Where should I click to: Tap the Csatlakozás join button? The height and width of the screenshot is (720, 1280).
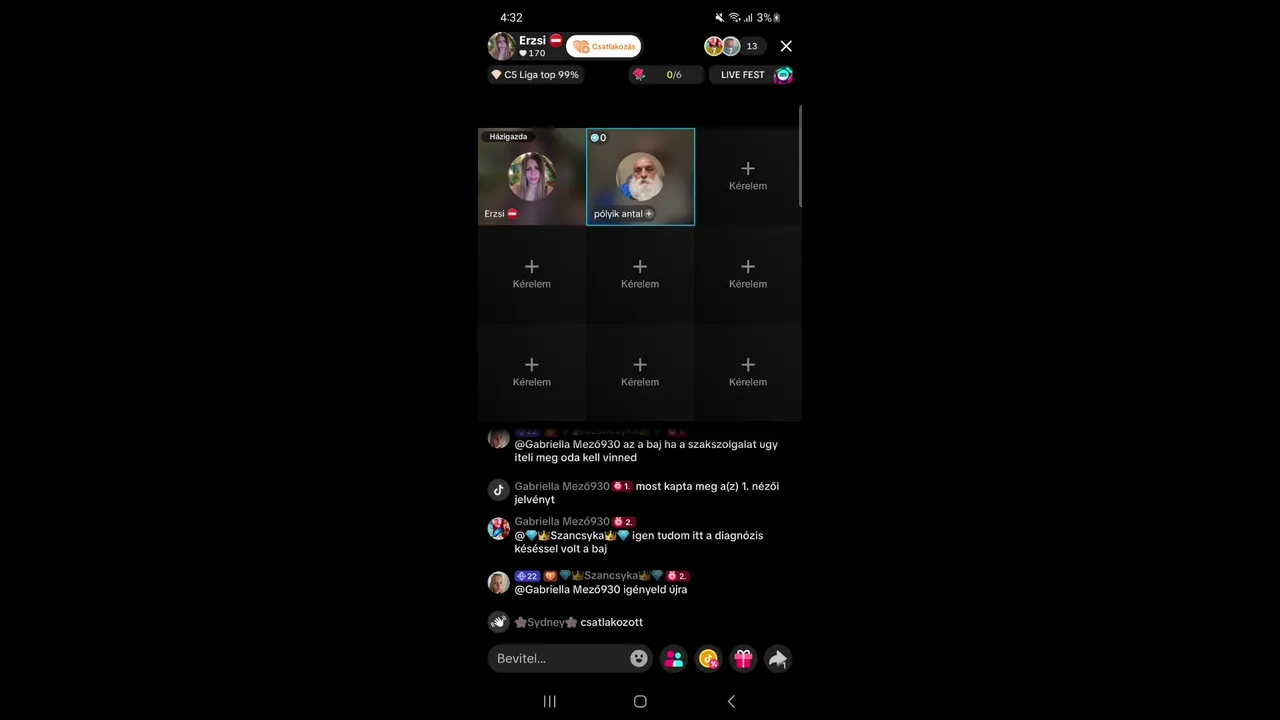coord(604,46)
